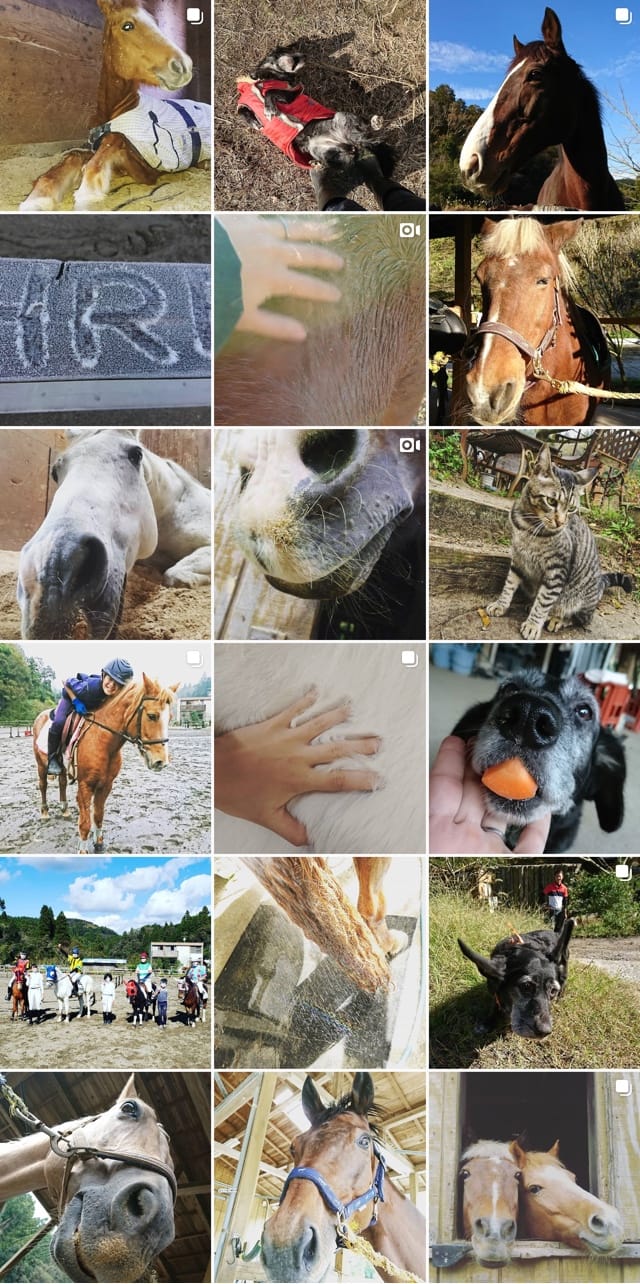Screen dimensions: 640x1284
Task: Open two horses at stable window post
Action: 534,1177
